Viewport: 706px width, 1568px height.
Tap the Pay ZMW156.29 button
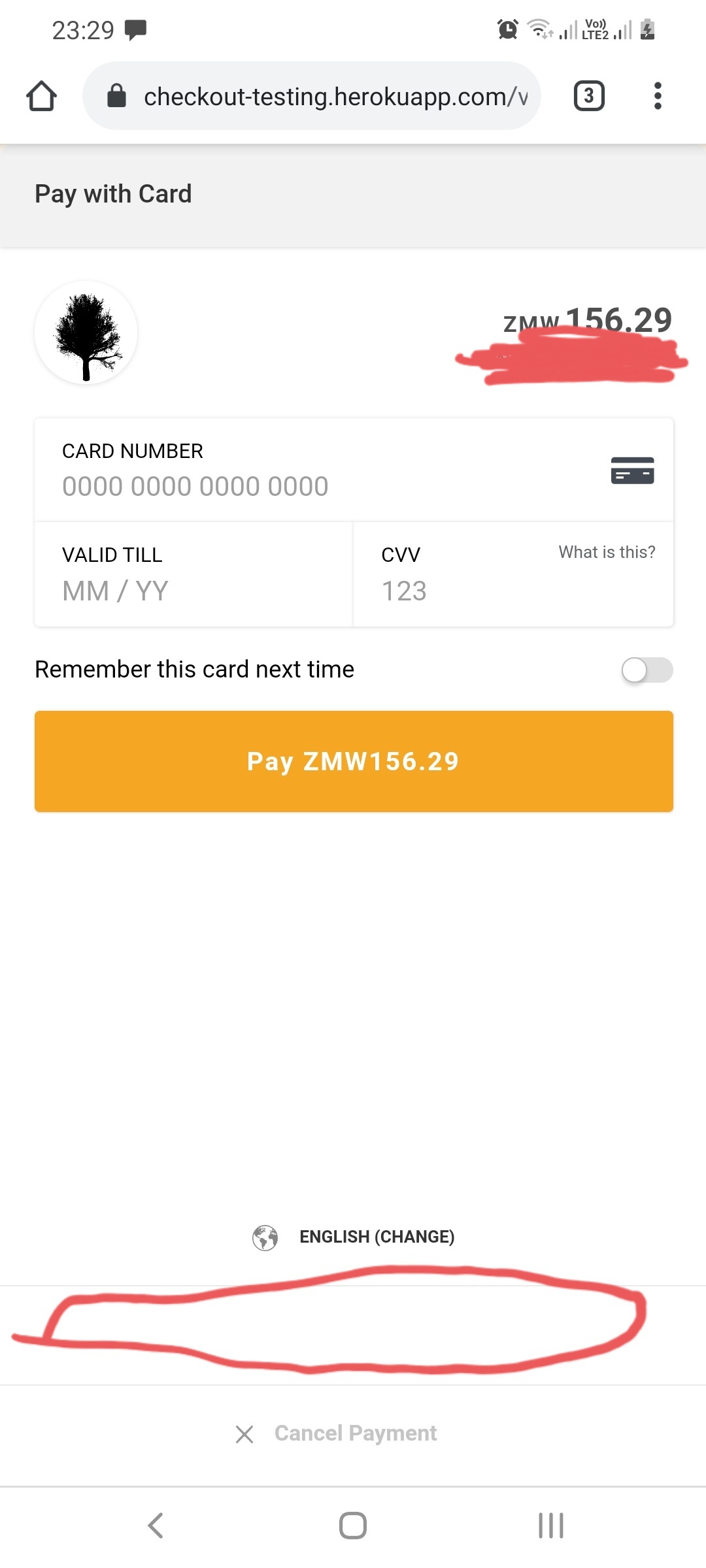pyautogui.click(x=354, y=761)
